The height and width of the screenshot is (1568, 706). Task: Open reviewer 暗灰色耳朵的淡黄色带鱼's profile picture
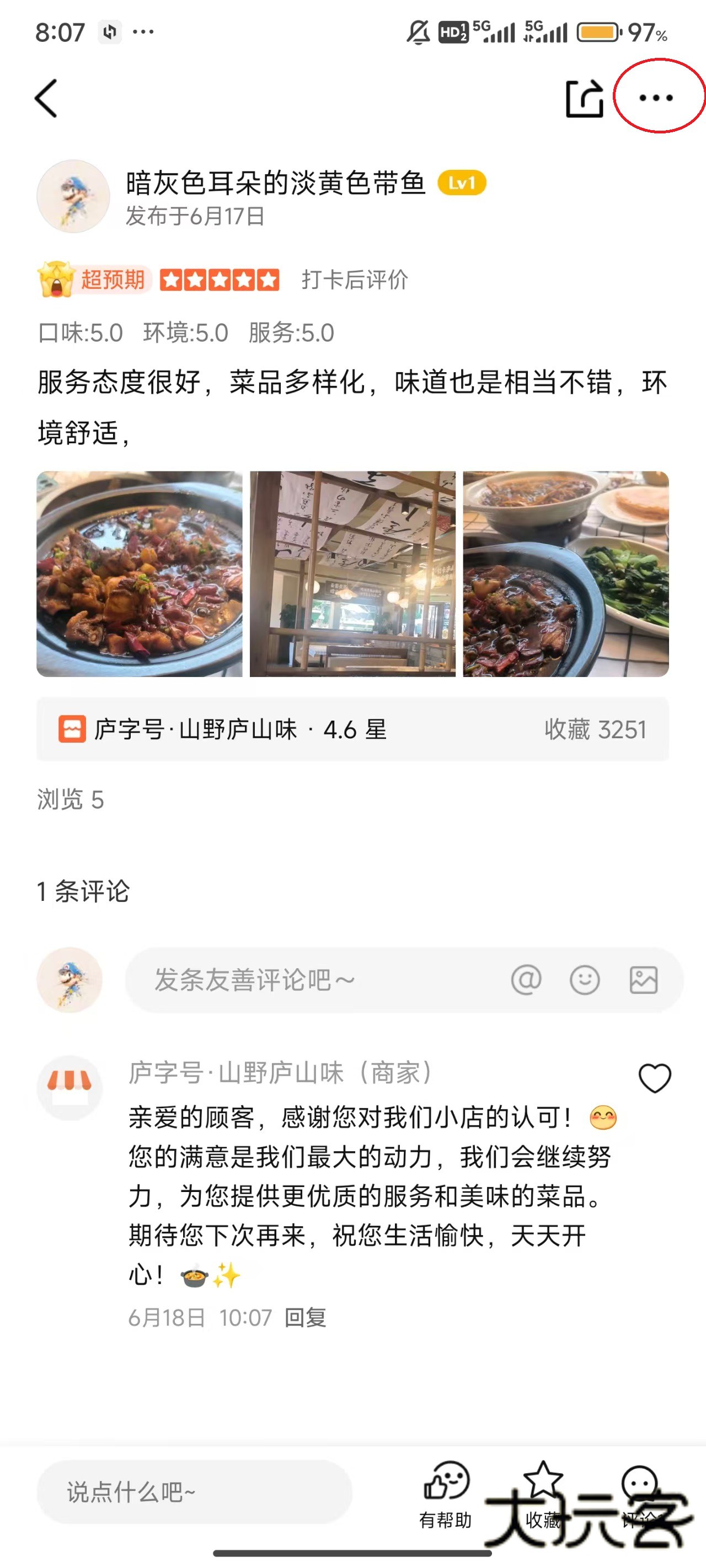(x=73, y=196)
